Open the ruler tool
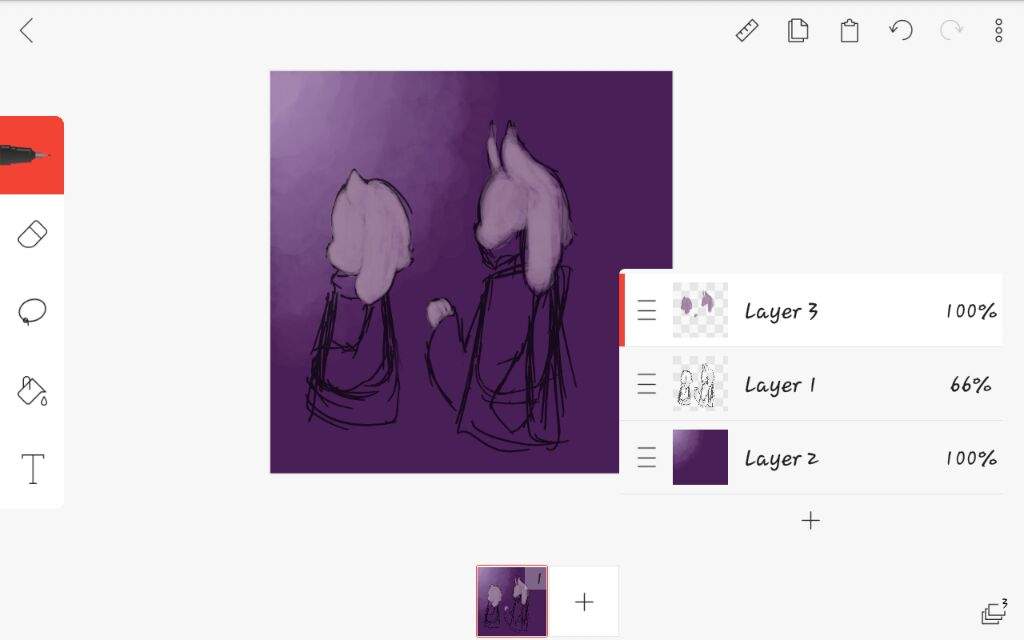The image size is (1024, 640). pos(747,31)
